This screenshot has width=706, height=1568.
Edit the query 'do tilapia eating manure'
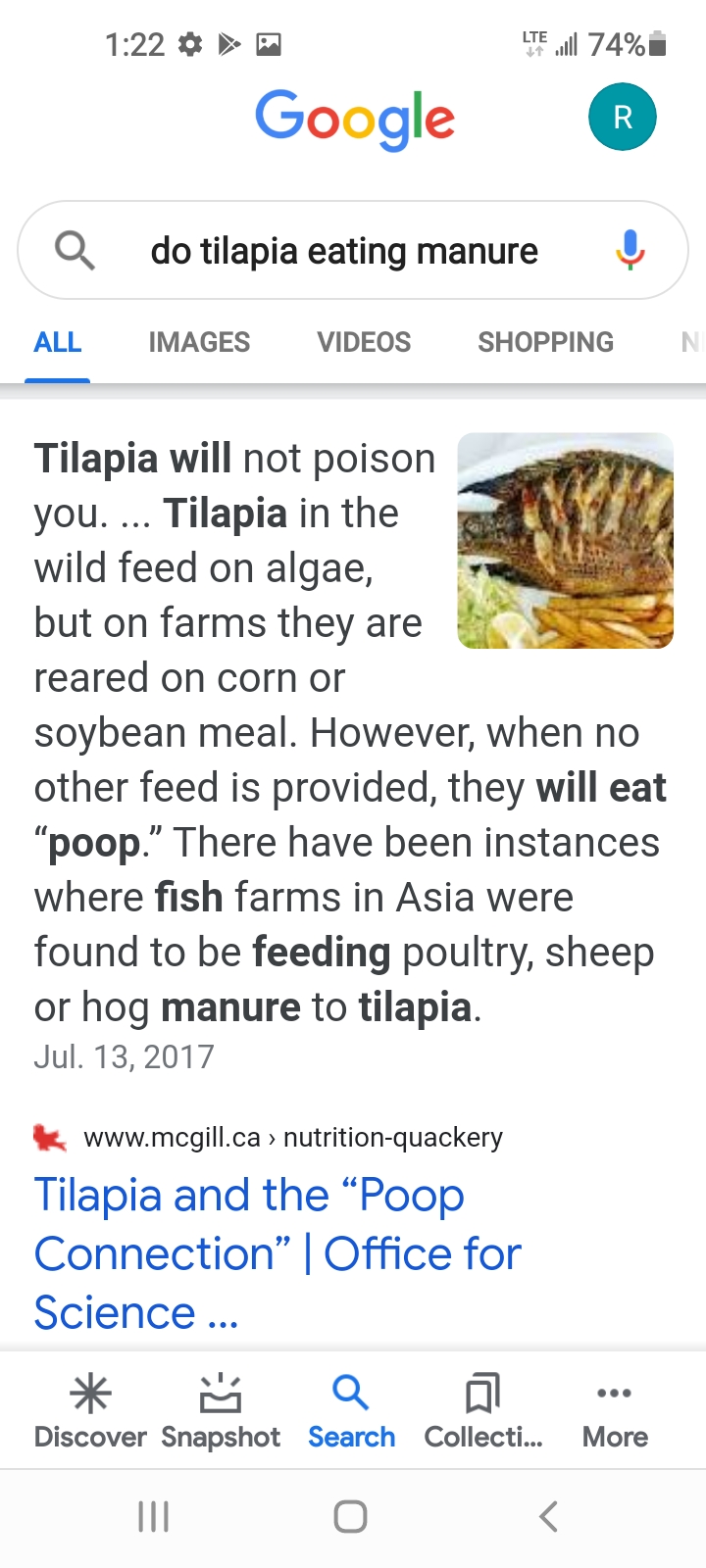coord(344,252)
